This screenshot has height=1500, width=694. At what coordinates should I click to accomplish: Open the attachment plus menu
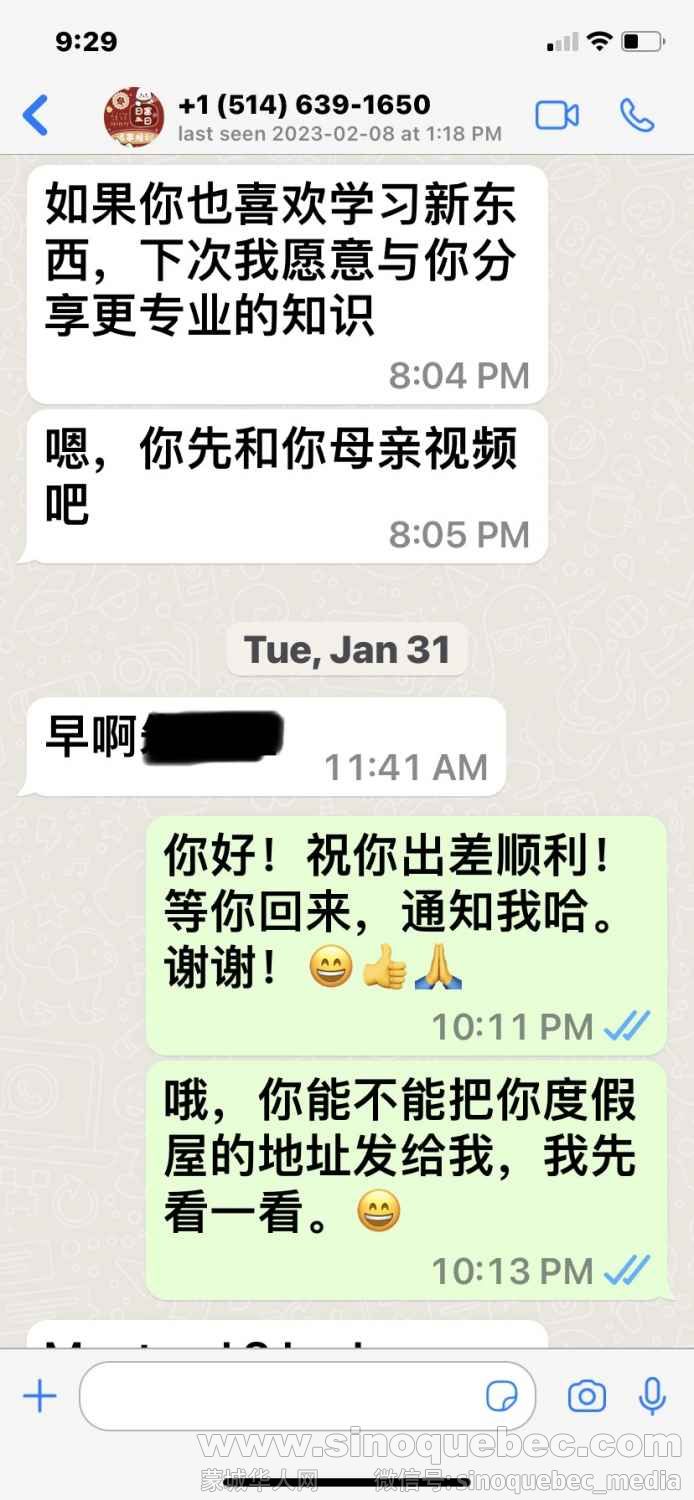pyautogui.click(x=40, y=1395)
